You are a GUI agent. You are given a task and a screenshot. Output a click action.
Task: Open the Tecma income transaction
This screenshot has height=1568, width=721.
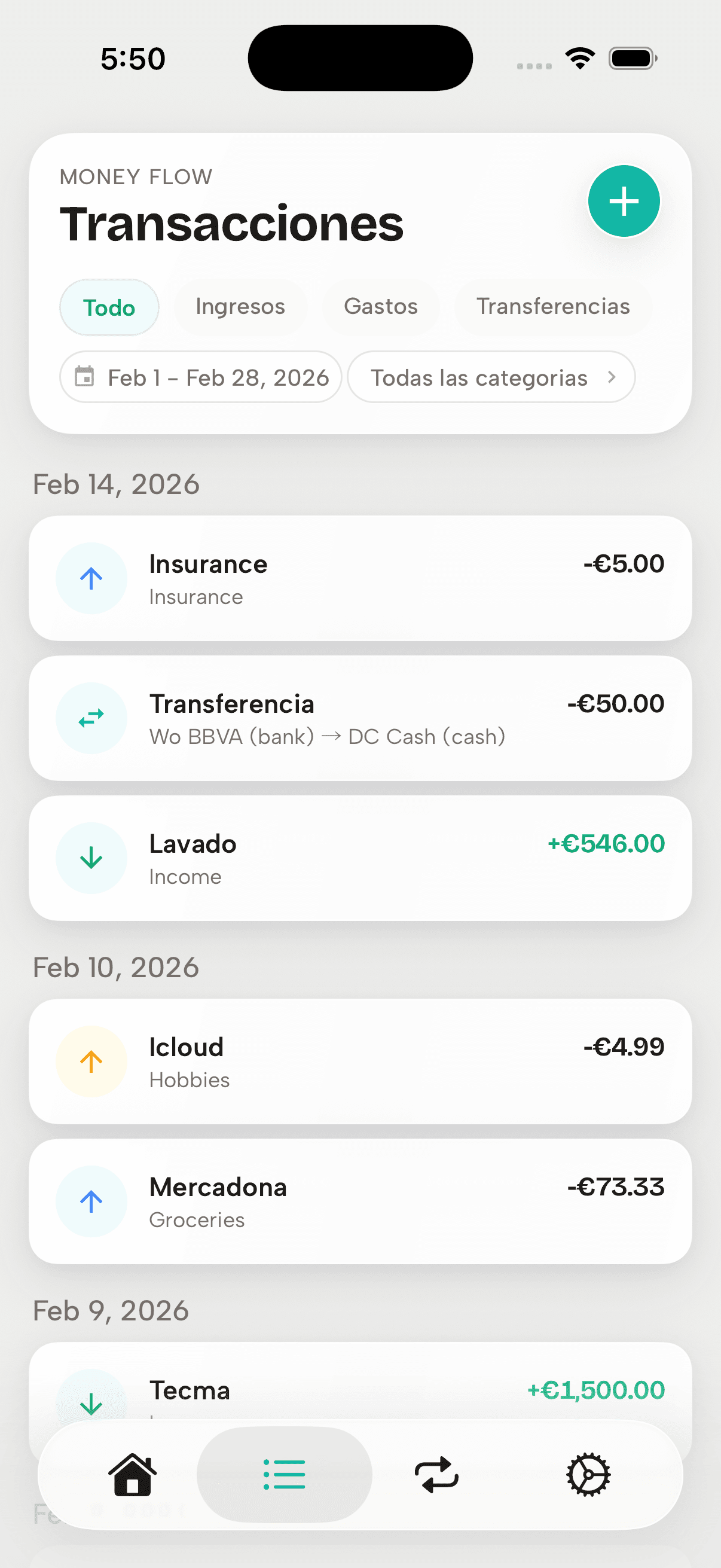point(361,1392)
